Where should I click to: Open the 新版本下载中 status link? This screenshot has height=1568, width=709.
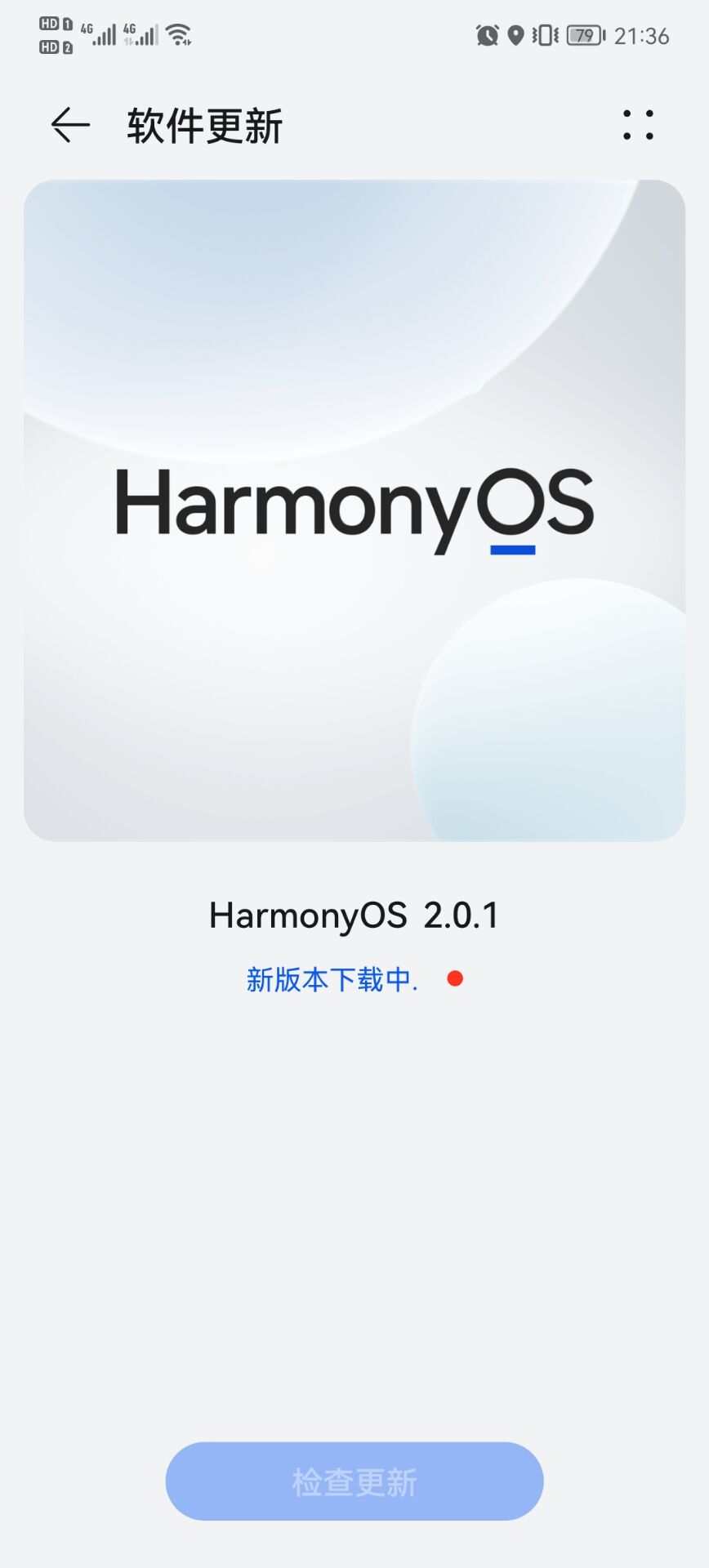click(332, 979)
